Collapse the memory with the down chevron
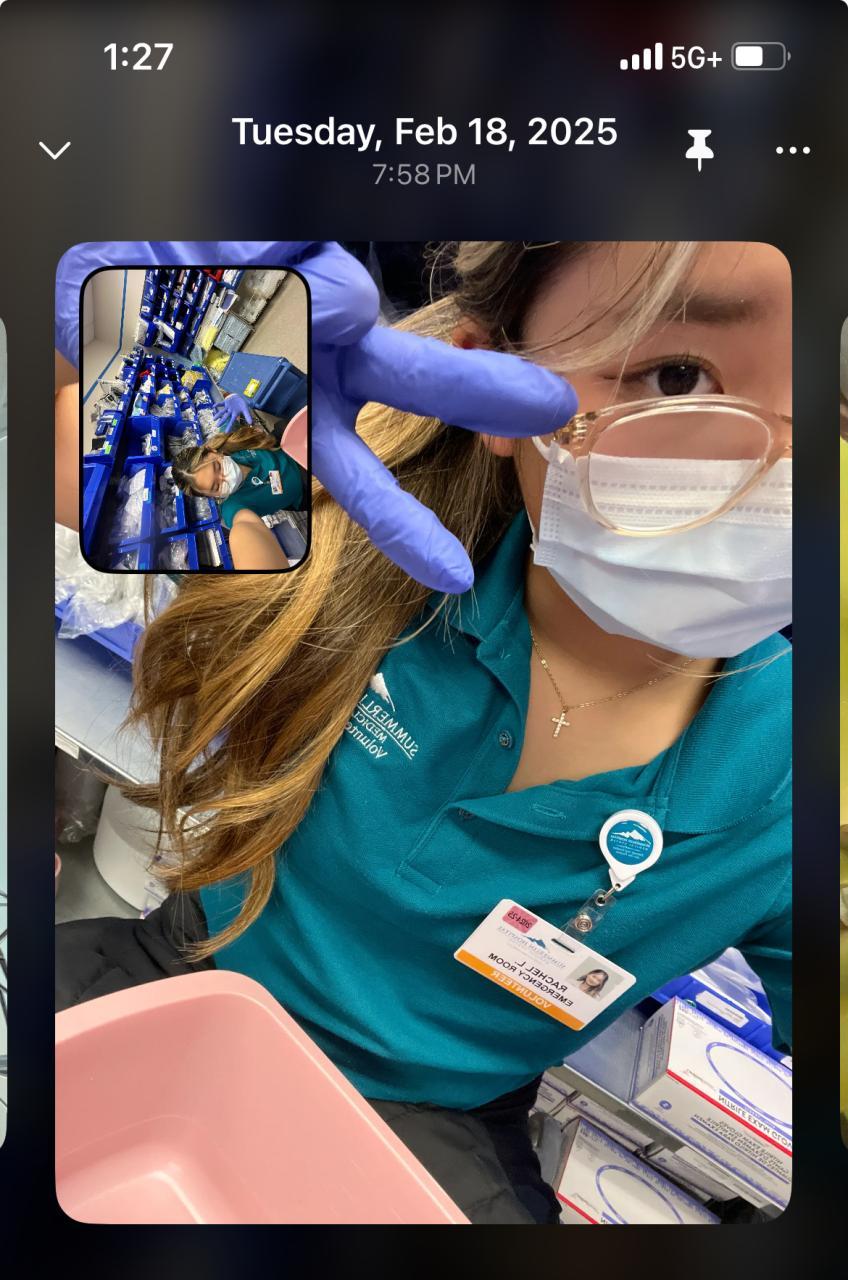The height and width of the screenshot is (1280, 848). click(54, 151)
